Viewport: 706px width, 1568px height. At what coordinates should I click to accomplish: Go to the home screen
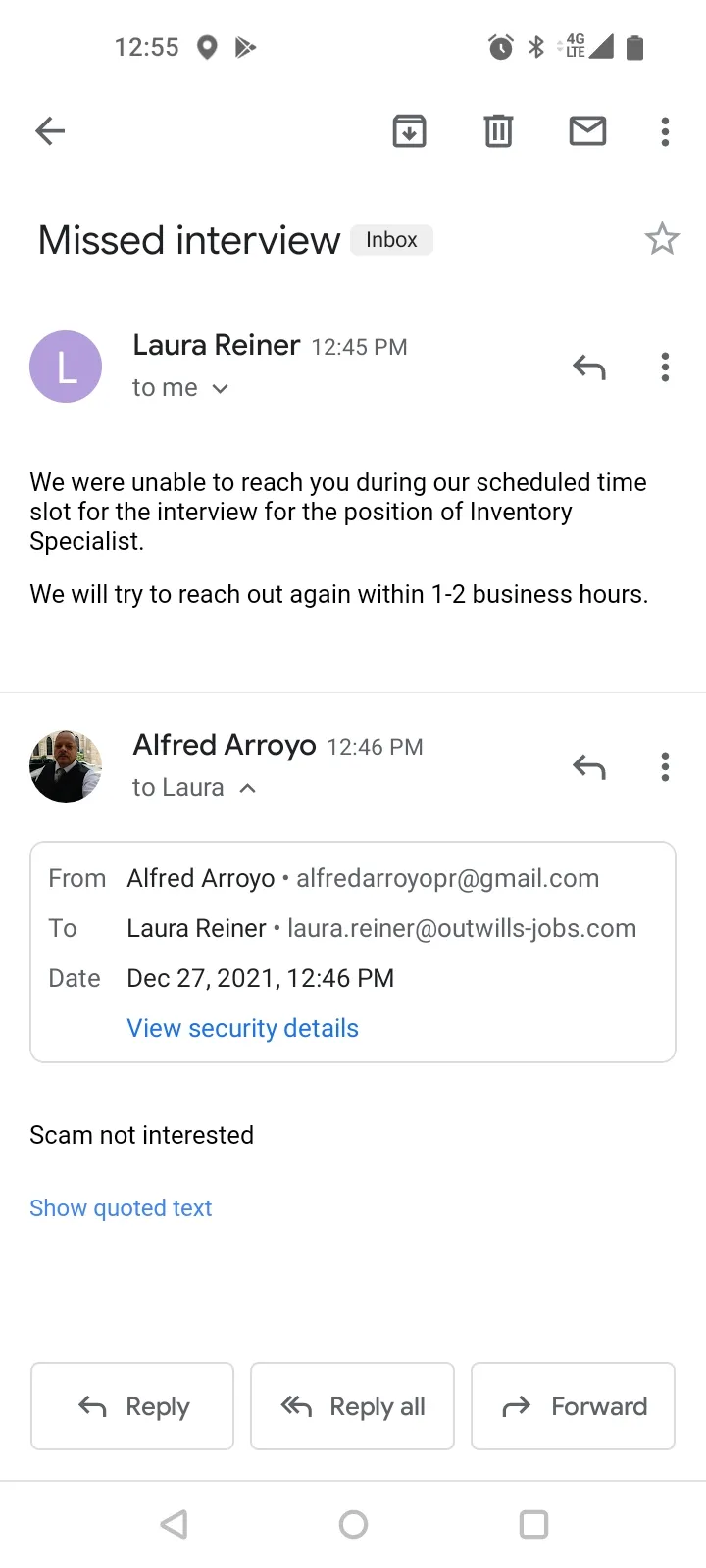[353, 1524]
